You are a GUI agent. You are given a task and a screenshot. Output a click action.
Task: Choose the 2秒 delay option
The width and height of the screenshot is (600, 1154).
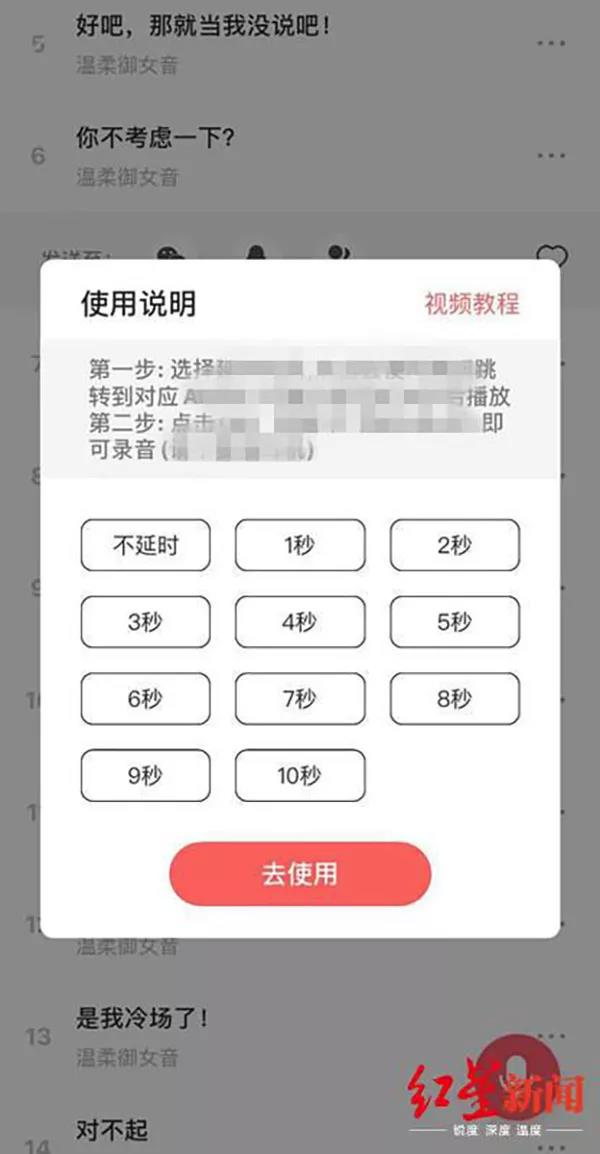click(454, 546)
